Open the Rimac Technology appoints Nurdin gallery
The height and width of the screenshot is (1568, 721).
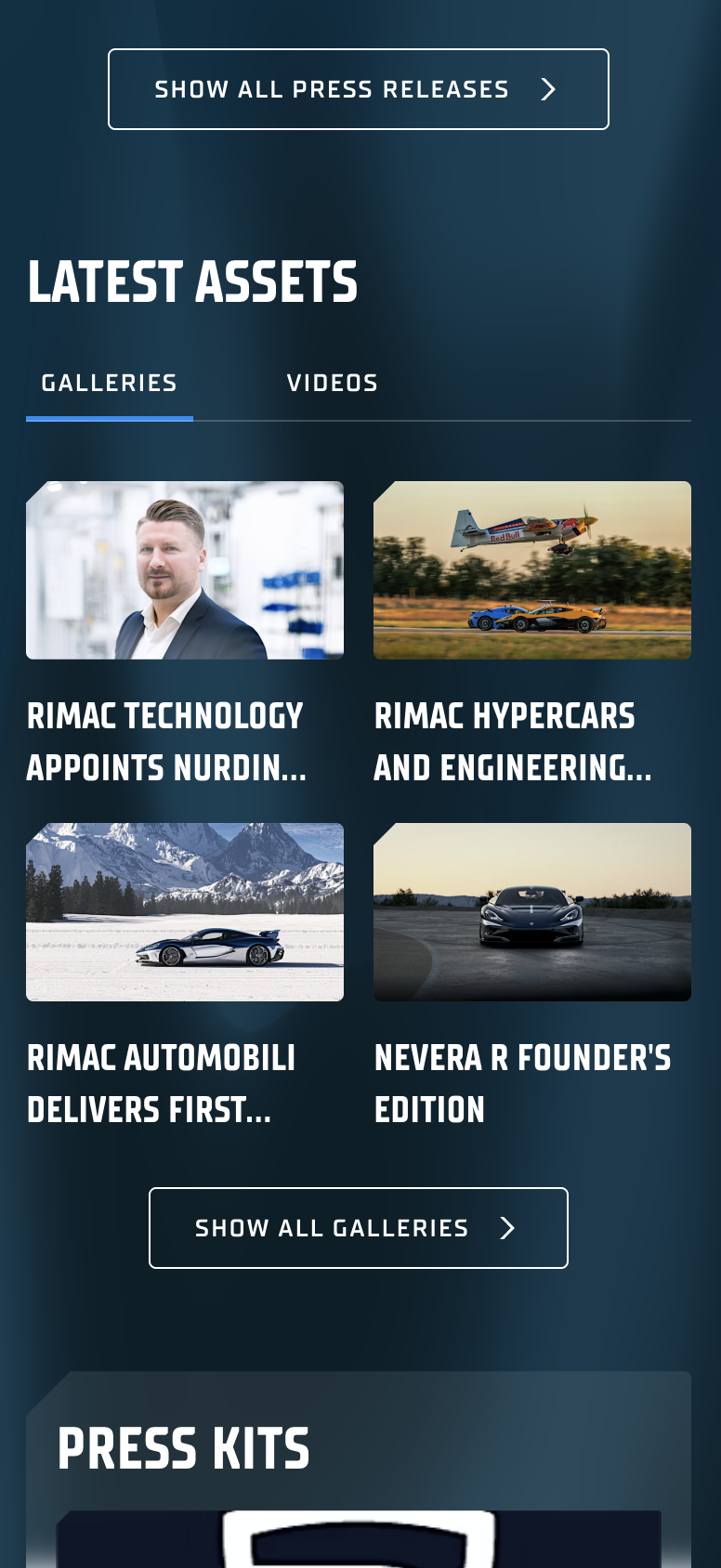[x=185, y=569]
